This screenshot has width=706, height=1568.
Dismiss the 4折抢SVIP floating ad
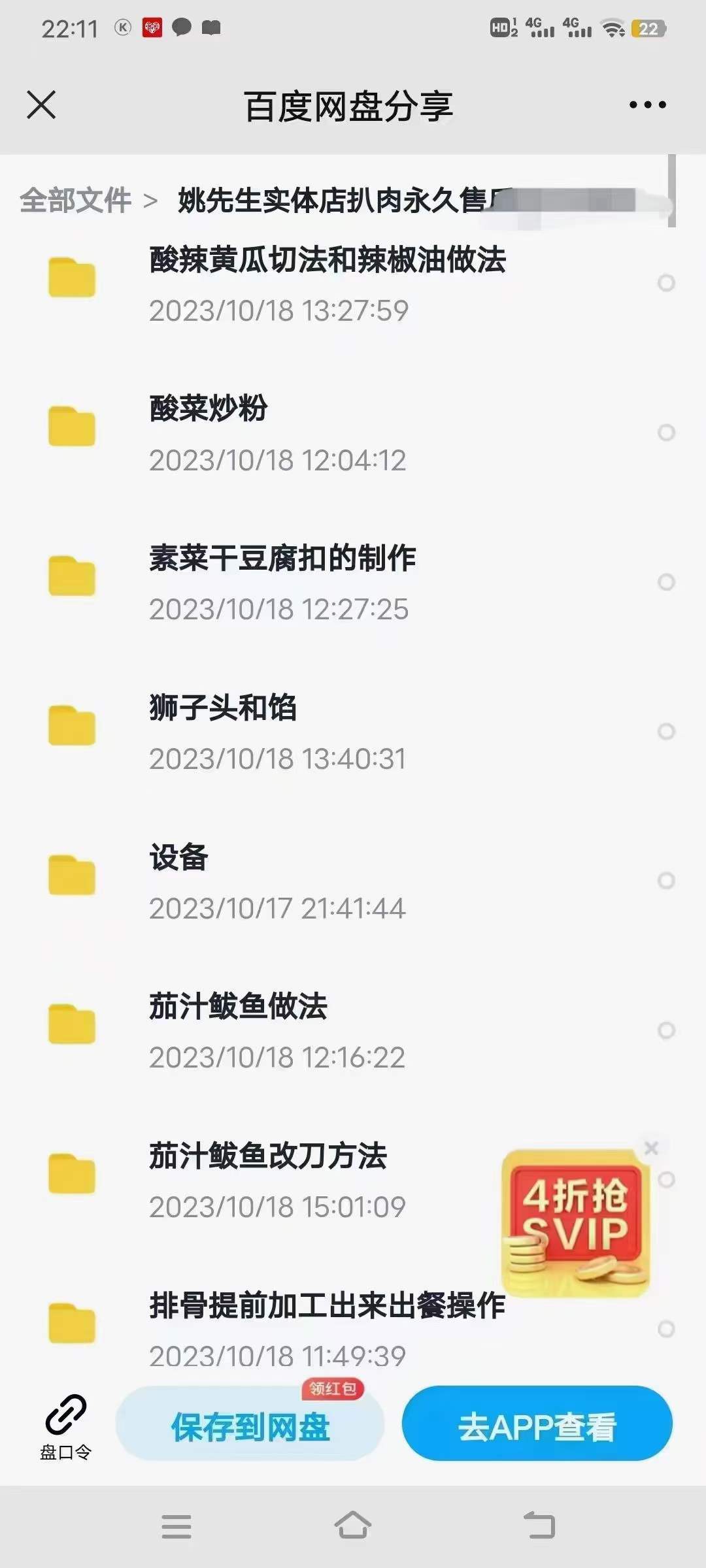pos(651,1148)
